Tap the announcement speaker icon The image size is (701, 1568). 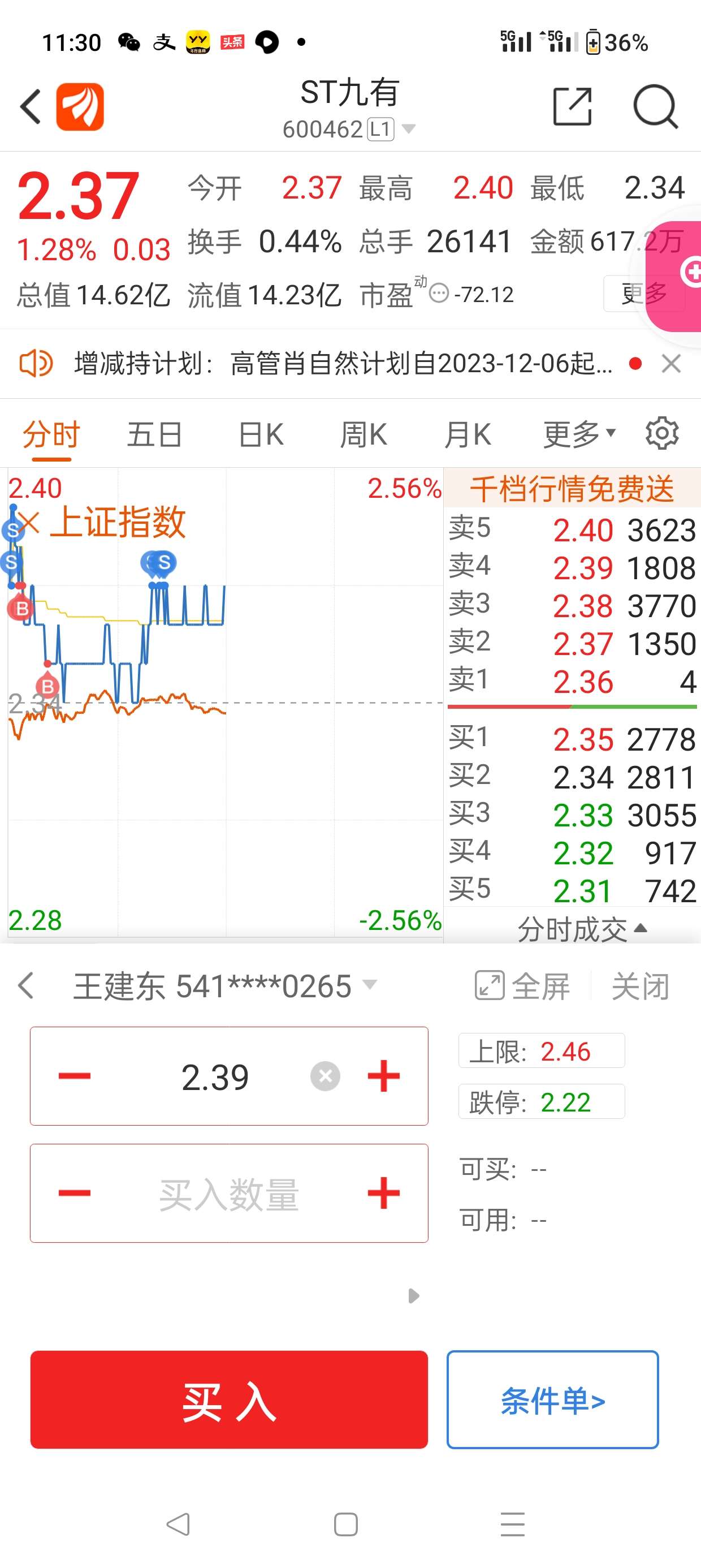point(37,363)
